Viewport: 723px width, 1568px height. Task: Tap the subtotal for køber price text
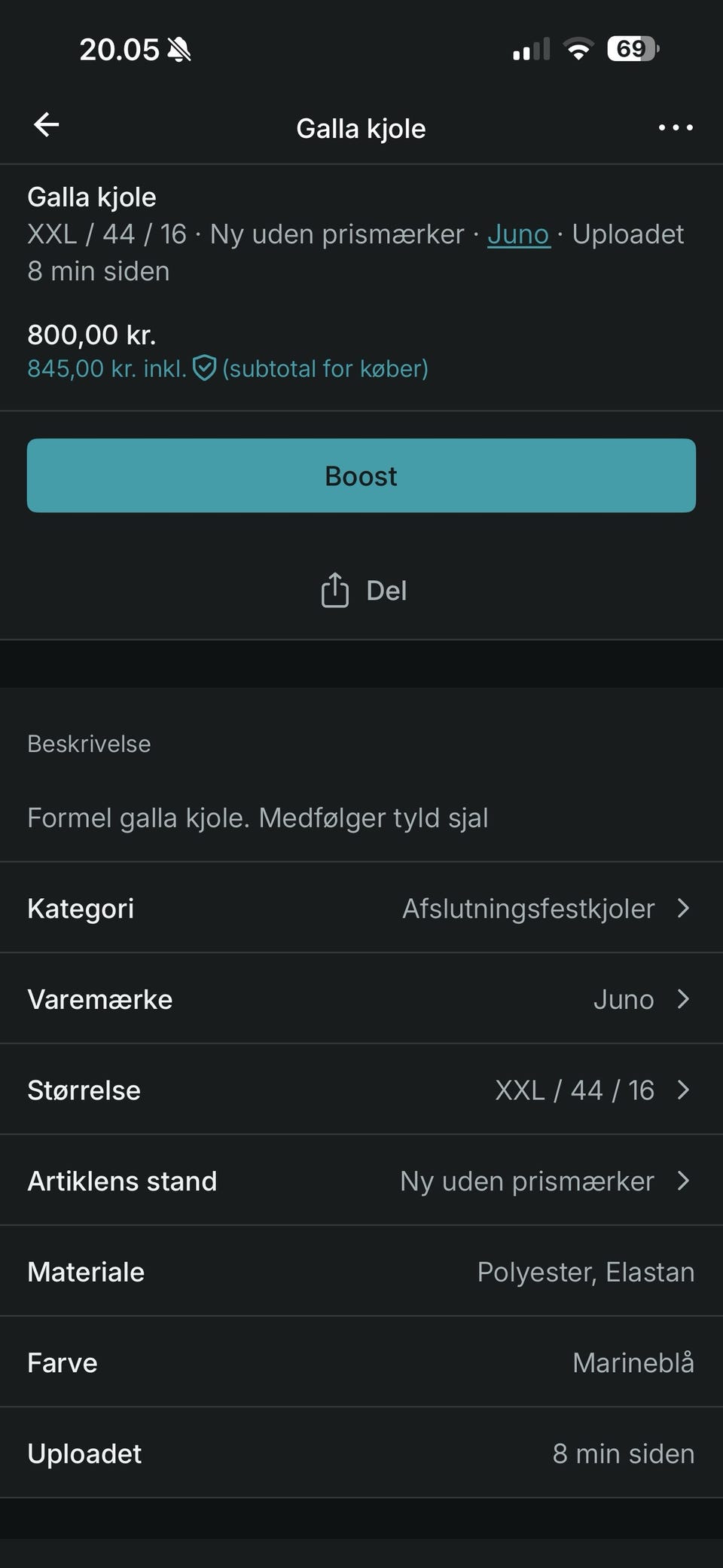point(324,368)
